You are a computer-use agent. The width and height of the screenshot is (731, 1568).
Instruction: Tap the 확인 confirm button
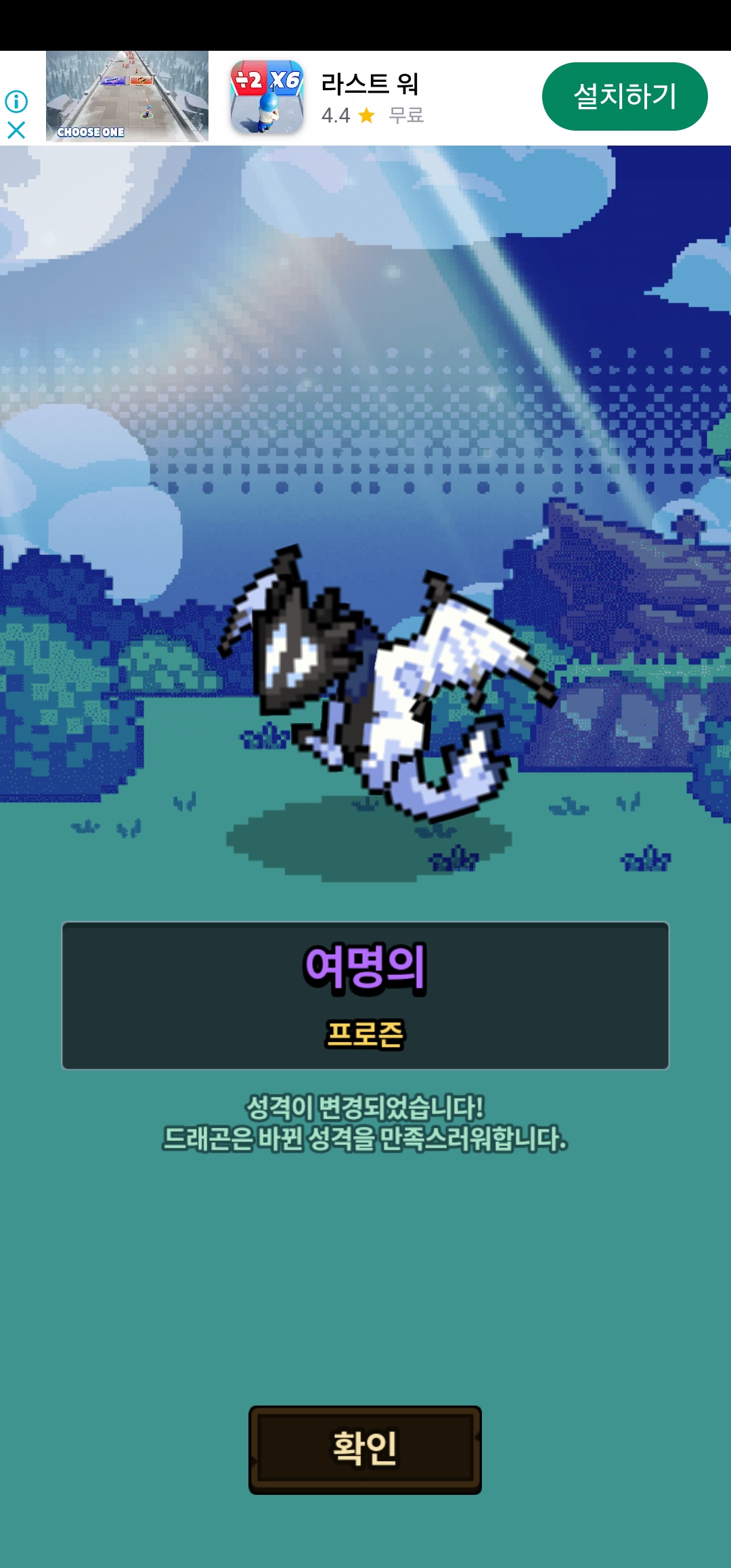point(365,1450)
